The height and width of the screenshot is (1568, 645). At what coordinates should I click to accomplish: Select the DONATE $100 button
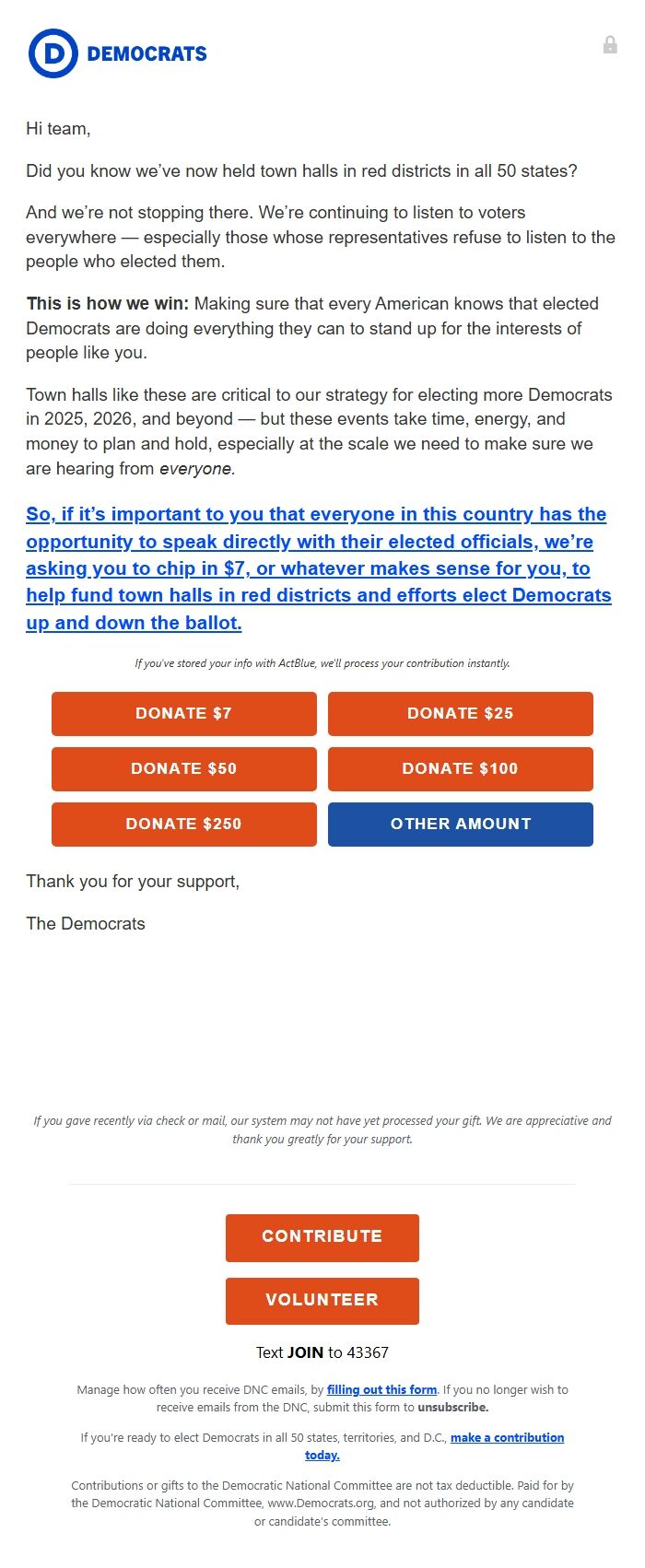pos(460,769)
